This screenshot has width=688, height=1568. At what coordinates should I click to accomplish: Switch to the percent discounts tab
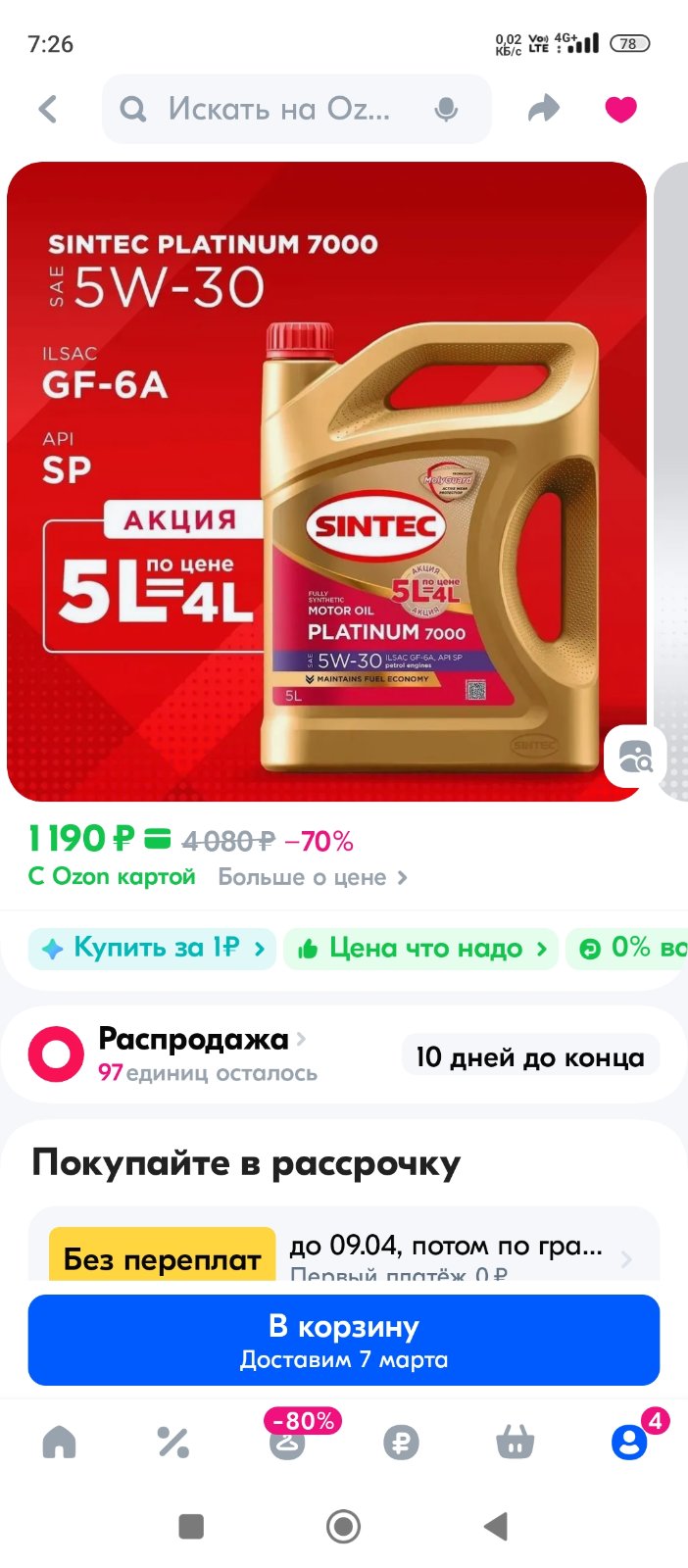coord(173,1442)
